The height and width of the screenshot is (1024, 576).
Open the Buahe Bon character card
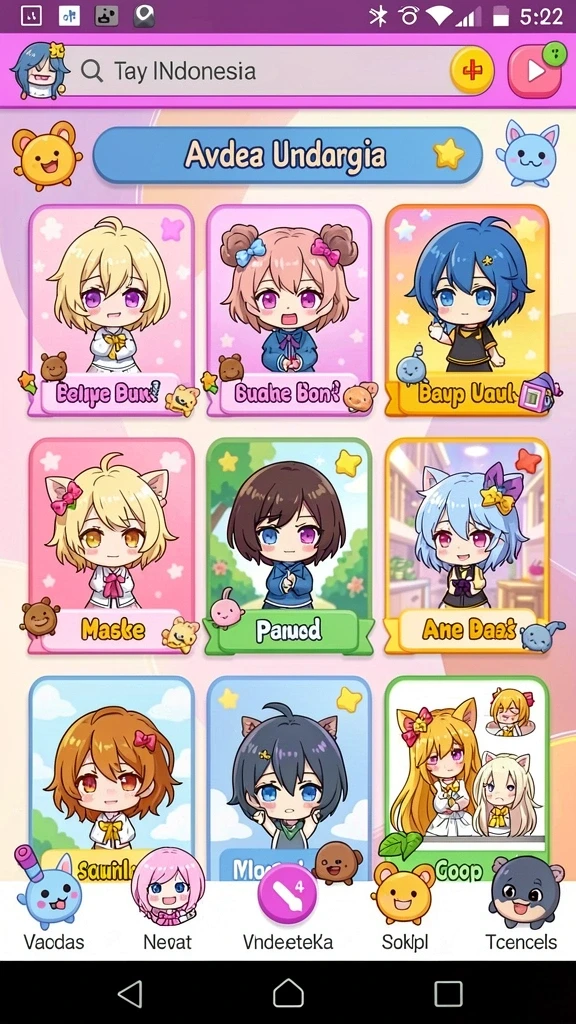[289, 310]
